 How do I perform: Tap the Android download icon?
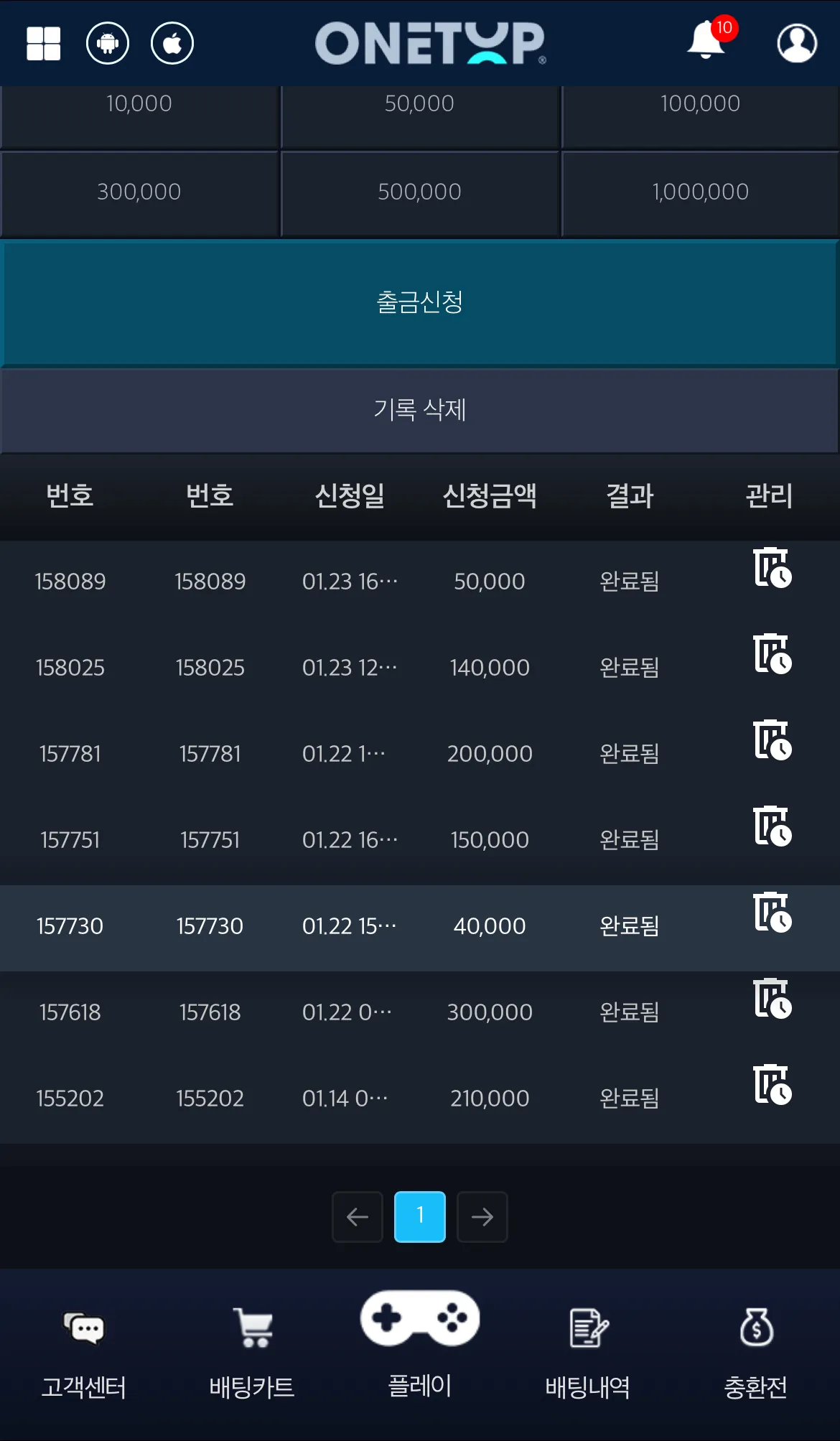[108, 43]
